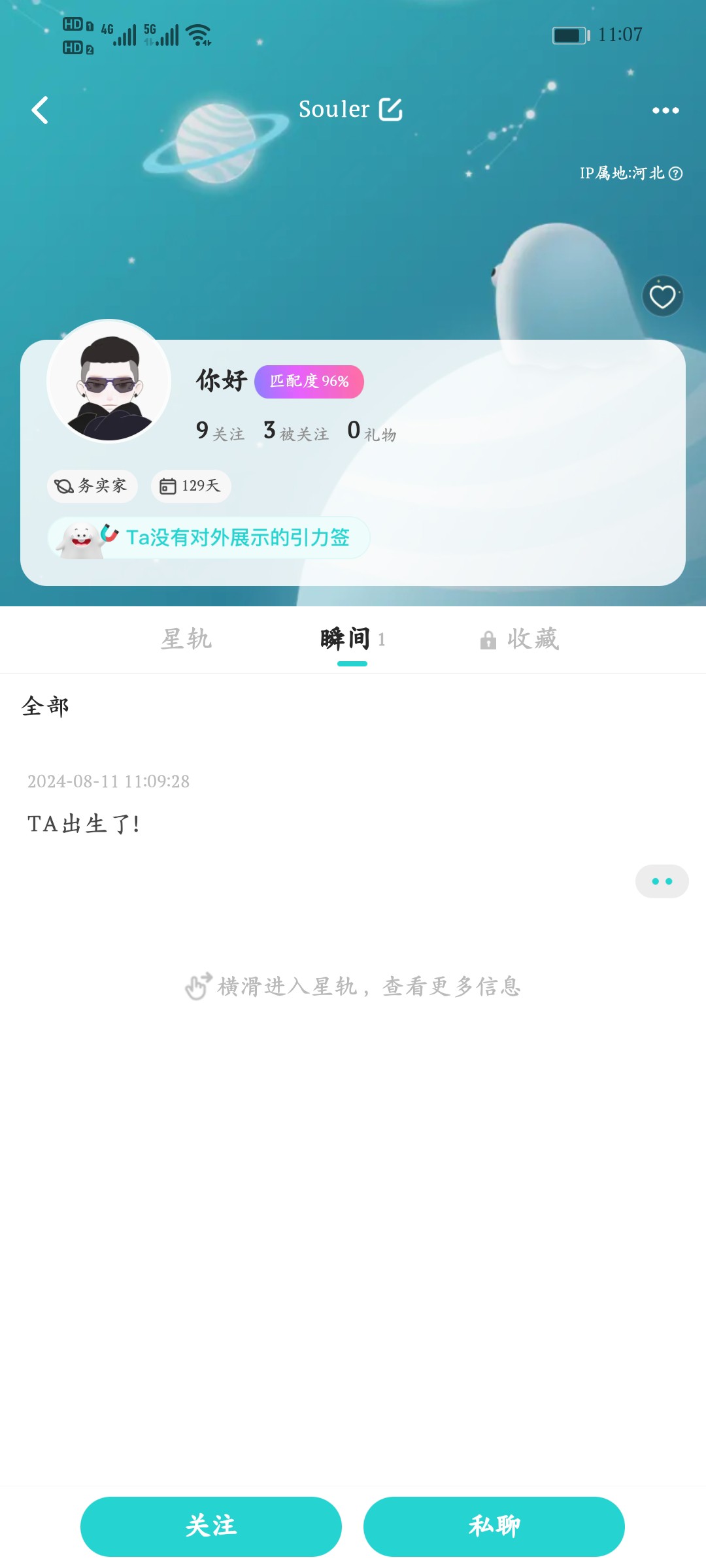Viewport: 706px width, 1568px height.
Task: Go back using the top-left arrow
Action: click(40, 110)
